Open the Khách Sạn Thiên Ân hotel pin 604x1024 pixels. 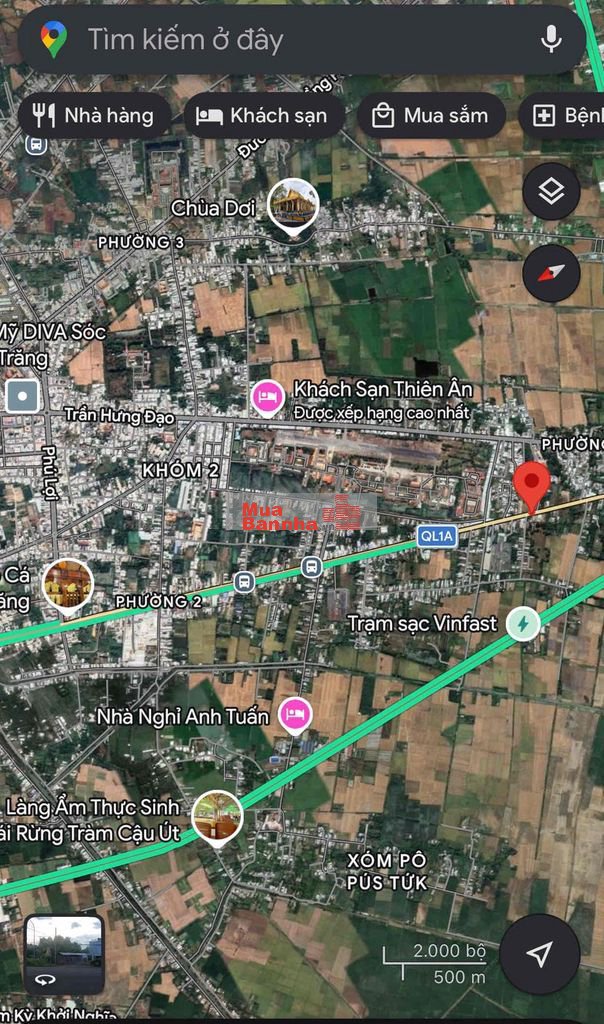267,398
